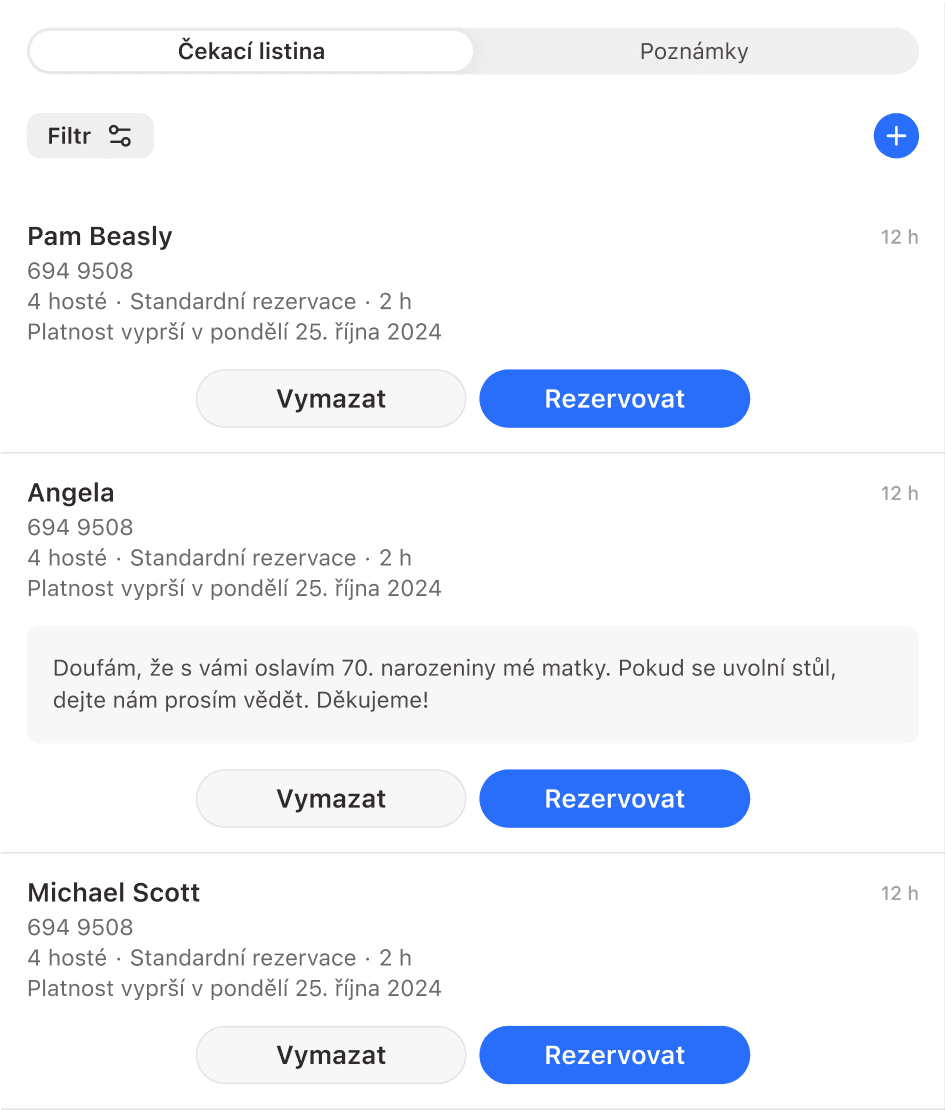Book Michael Scott with Rezervovat
The width and height of the screenshot is (945, 1110).
(614, 1055)
